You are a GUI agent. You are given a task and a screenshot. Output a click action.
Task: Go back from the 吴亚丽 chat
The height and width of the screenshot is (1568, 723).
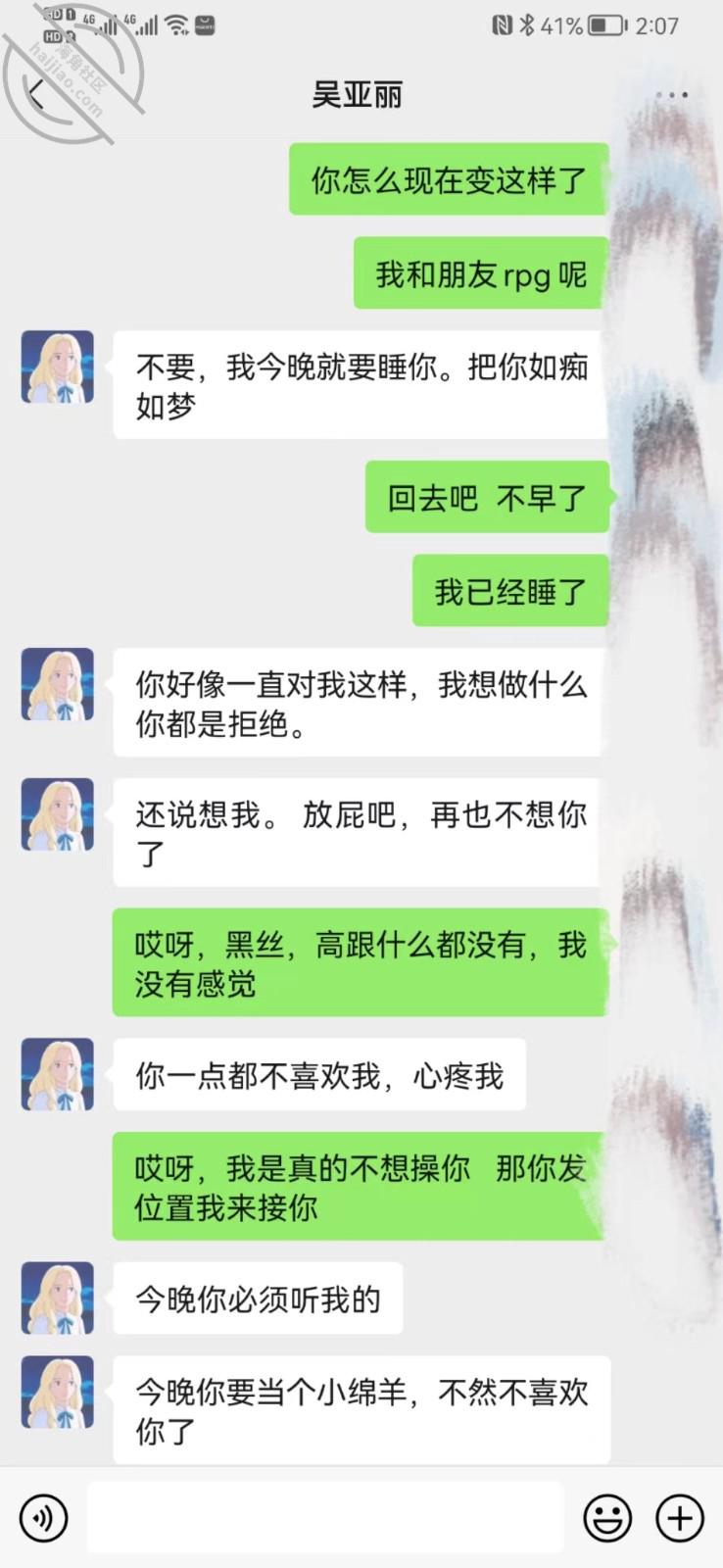37,95
